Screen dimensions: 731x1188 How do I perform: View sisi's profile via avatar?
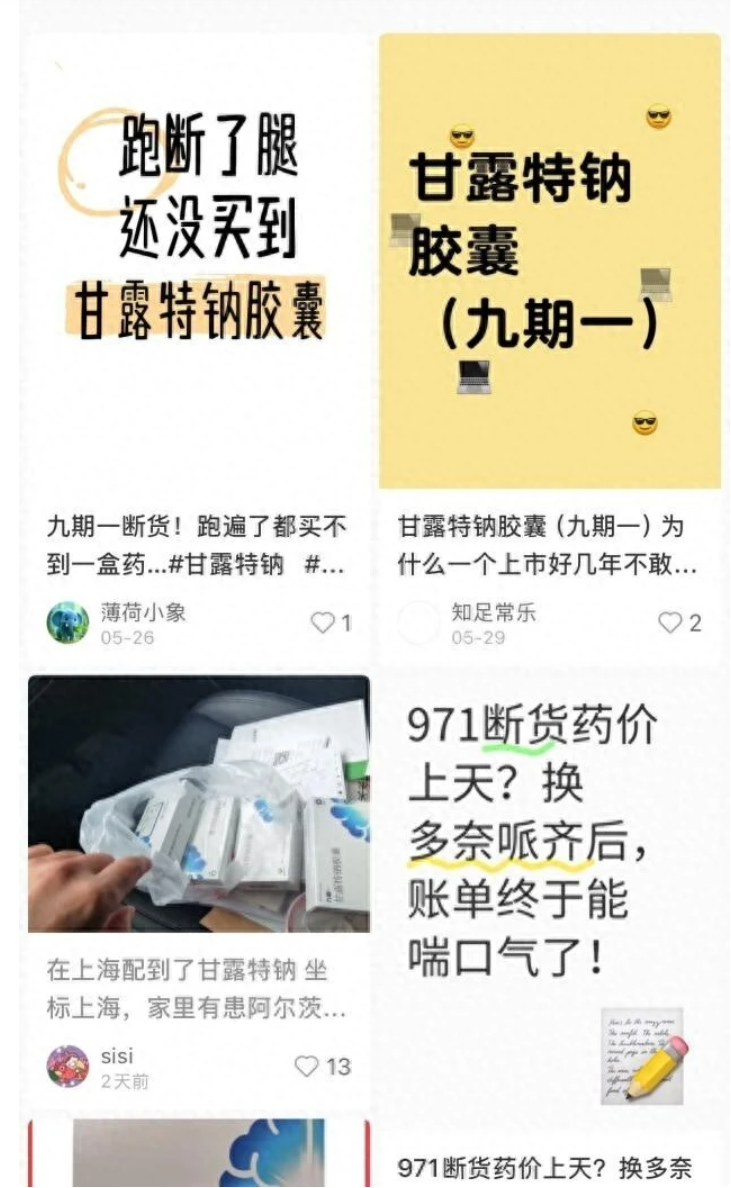(68, 1067)
